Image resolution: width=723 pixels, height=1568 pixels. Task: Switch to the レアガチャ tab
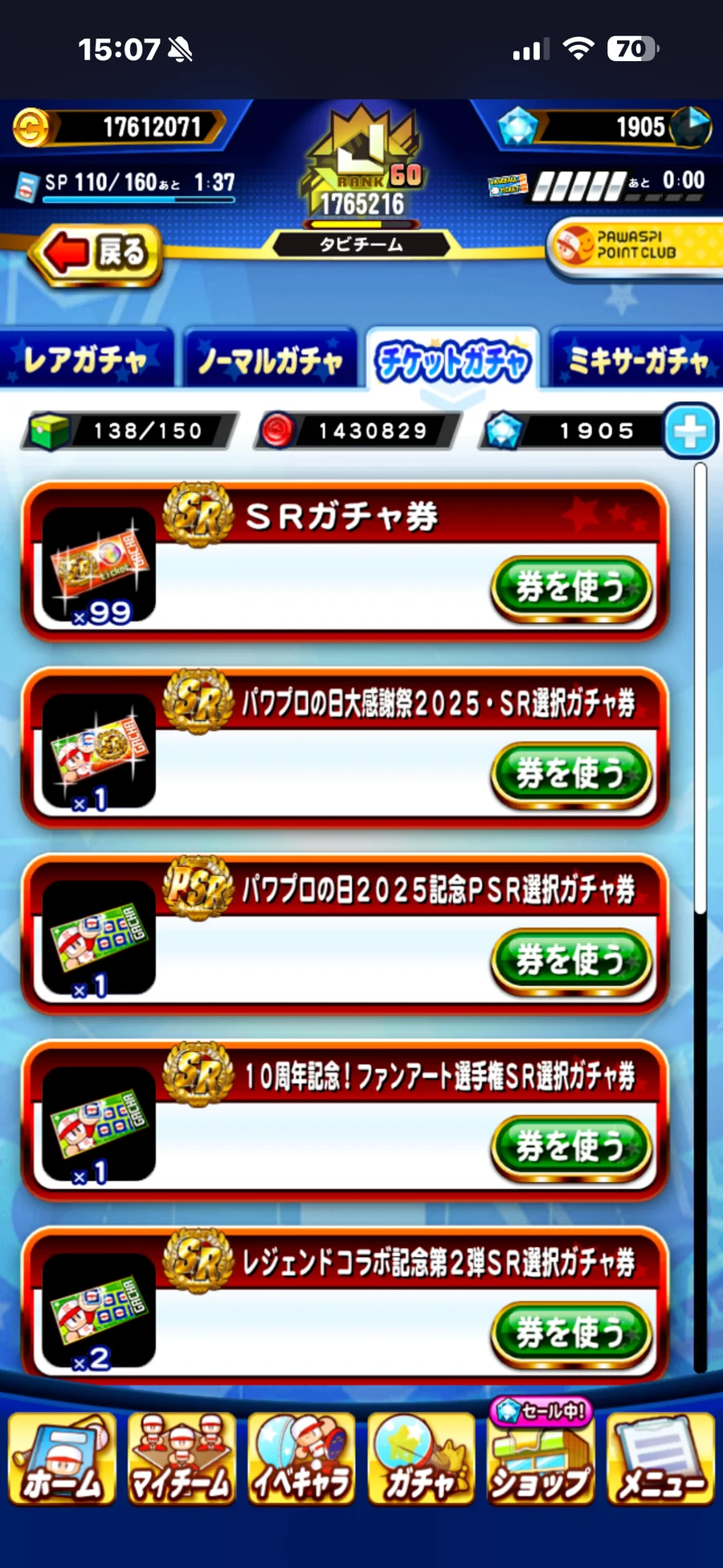pos(85,359)
